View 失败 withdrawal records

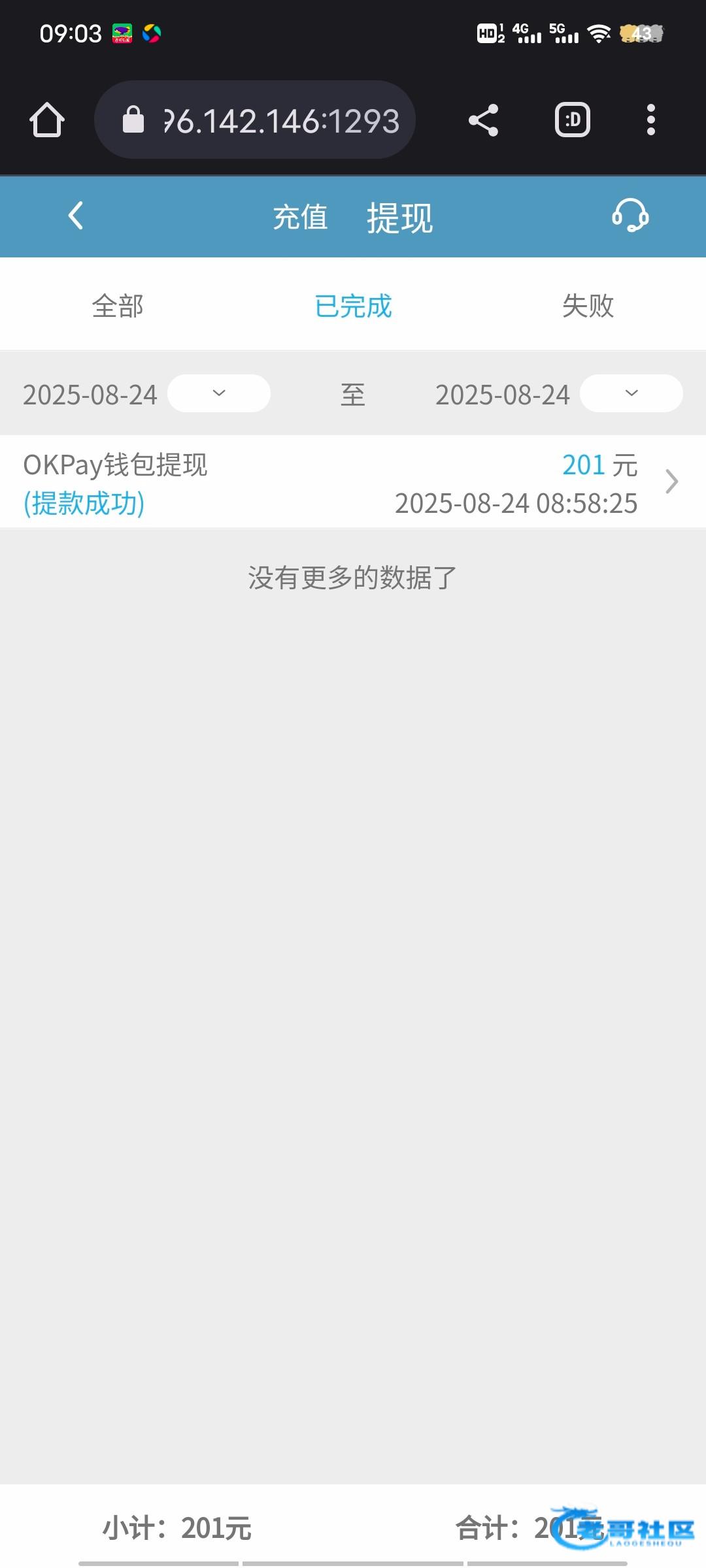[x=588, y=306]
